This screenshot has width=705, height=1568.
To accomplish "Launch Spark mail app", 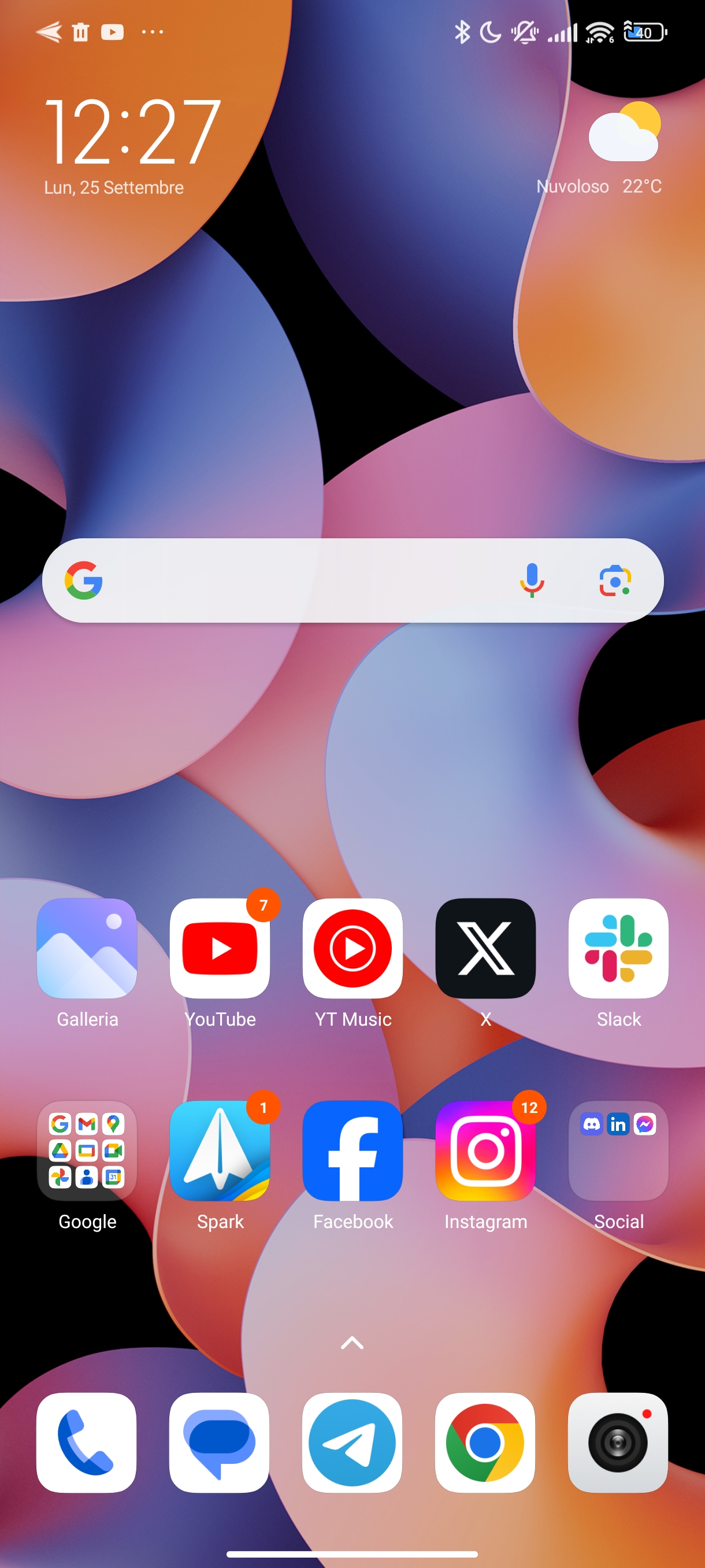I will coord(220,1150).
